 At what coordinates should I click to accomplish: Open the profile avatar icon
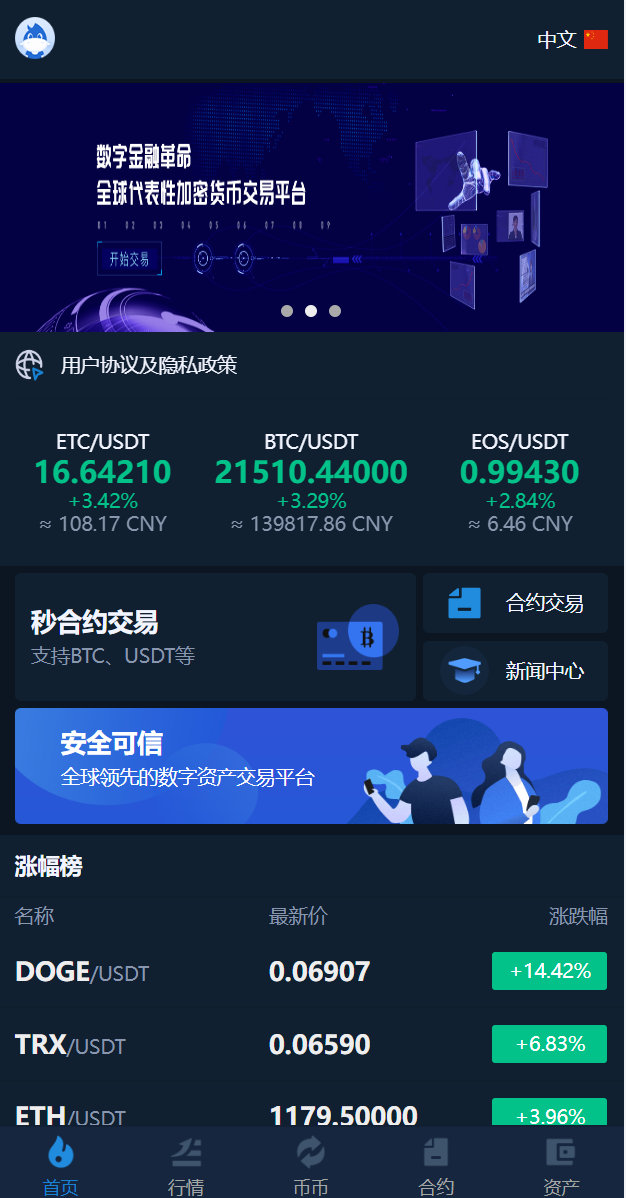point(35,39)
